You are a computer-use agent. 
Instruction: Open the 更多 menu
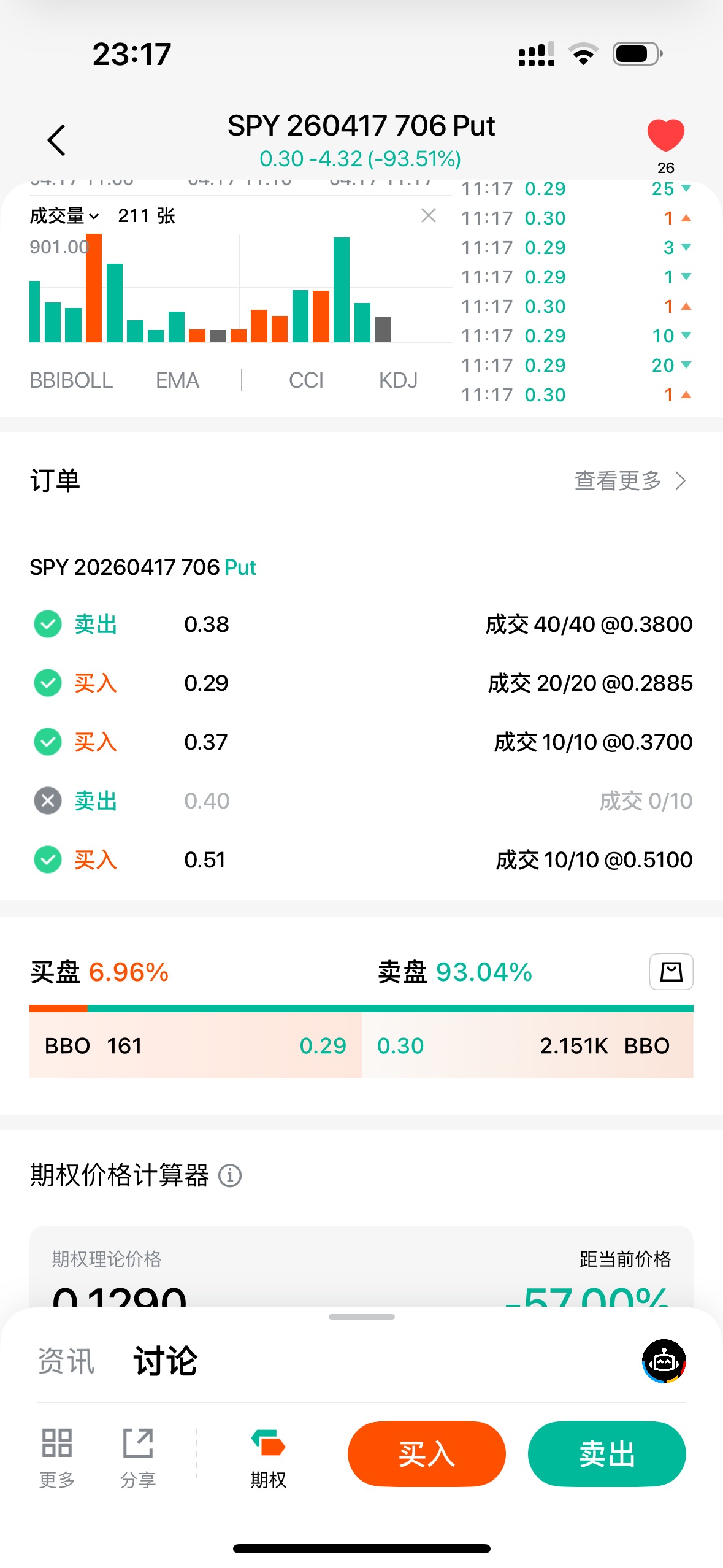click(x=57, y=1458)
